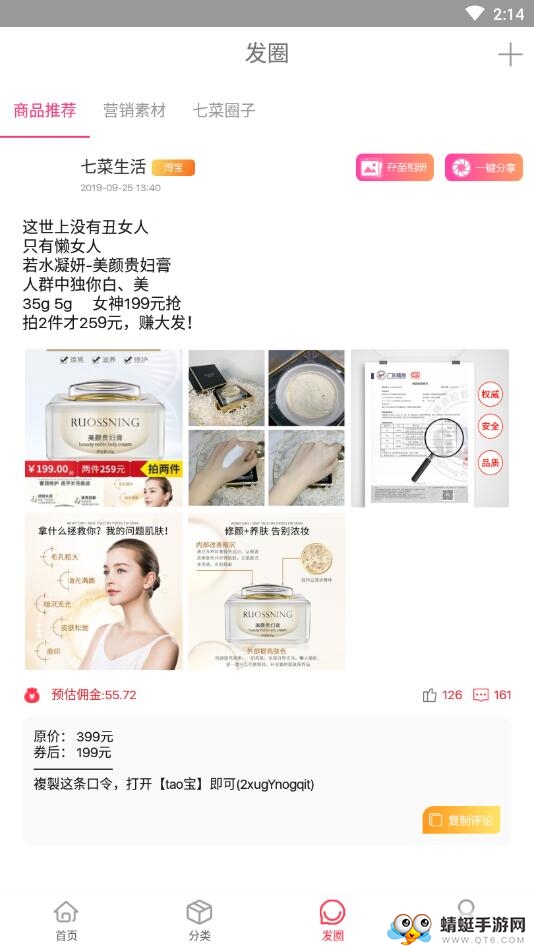Open 分类 in bottom navigation

[x=199, y=921]
